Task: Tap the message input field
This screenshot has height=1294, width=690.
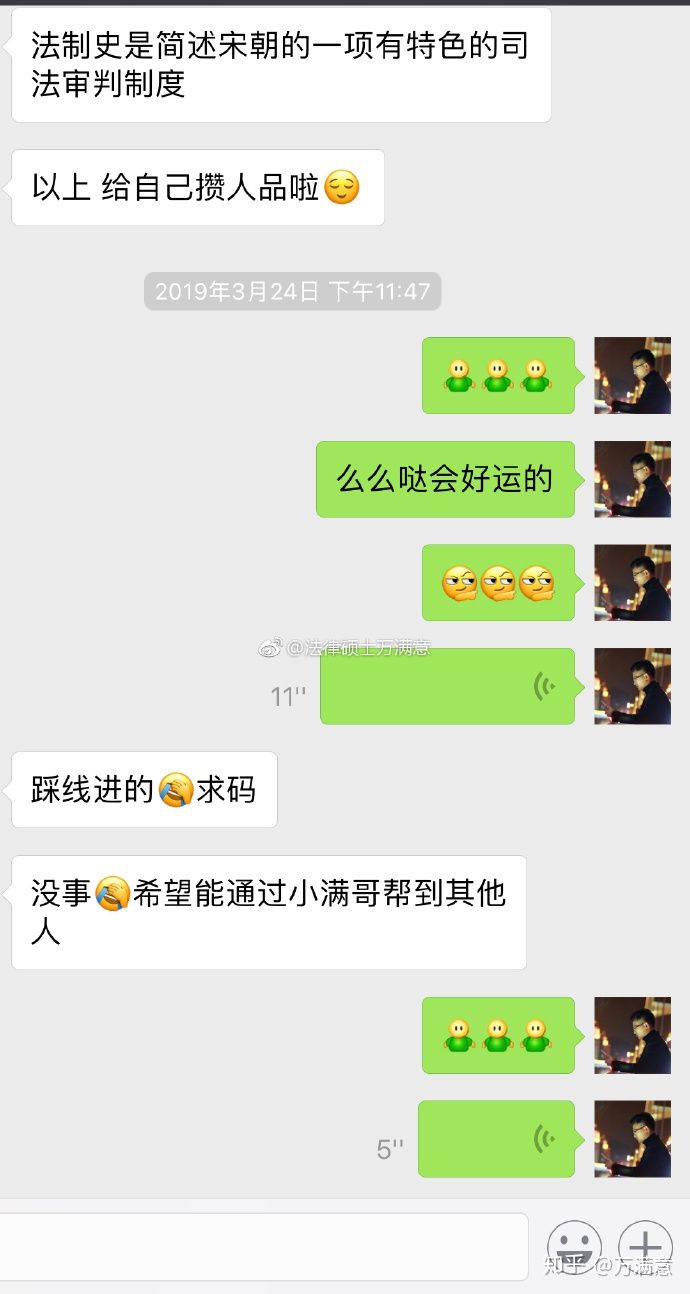Action: [264, 1246]
